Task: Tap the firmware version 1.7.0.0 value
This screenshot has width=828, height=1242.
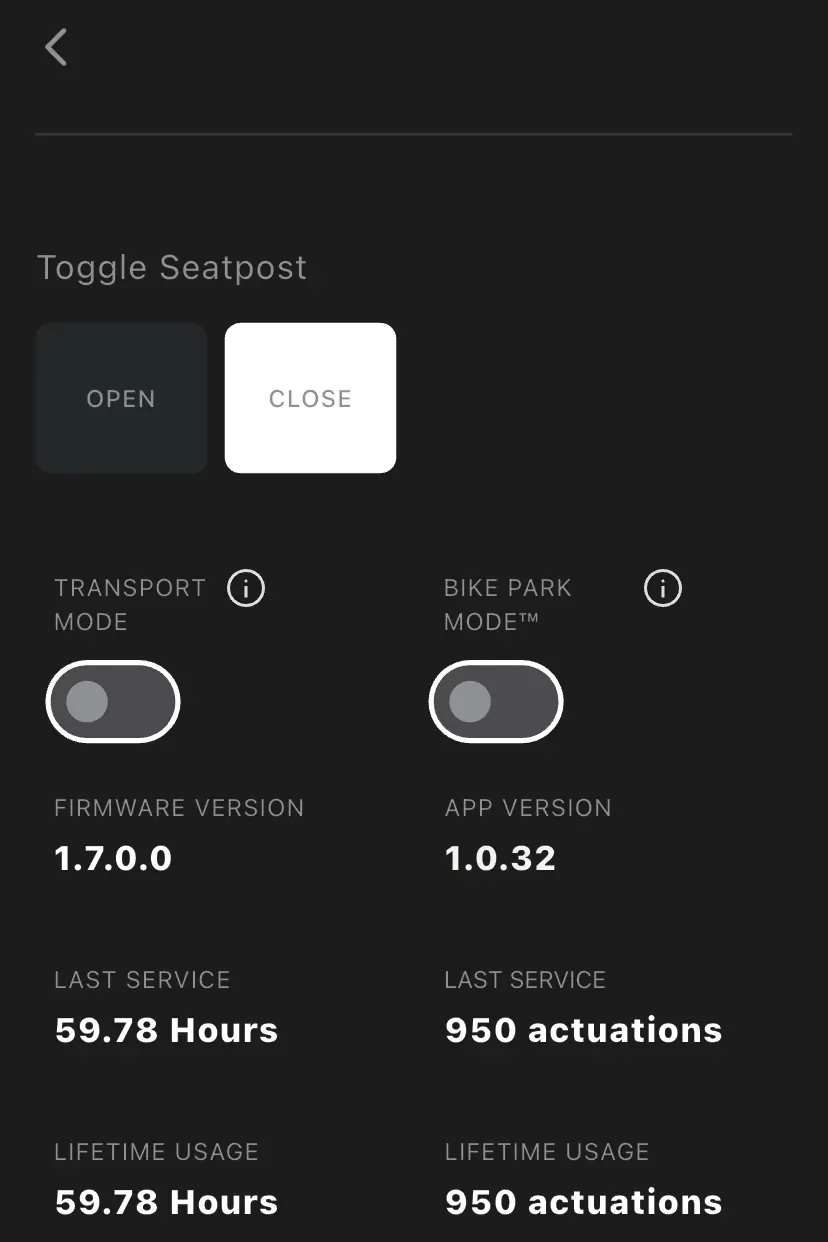Action: coord(112,857)
